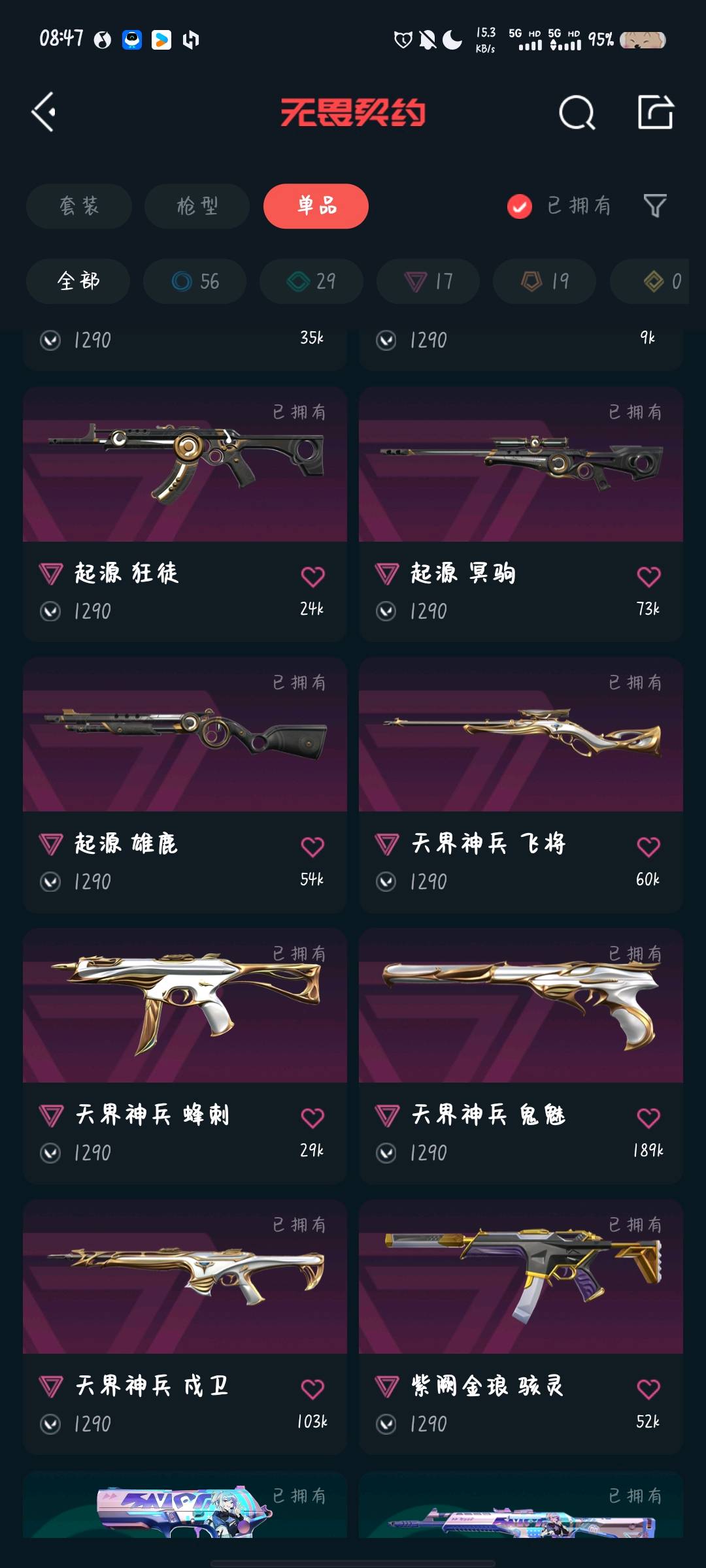Filter by the pink tier chip showing 17

(x=428, y=282)
